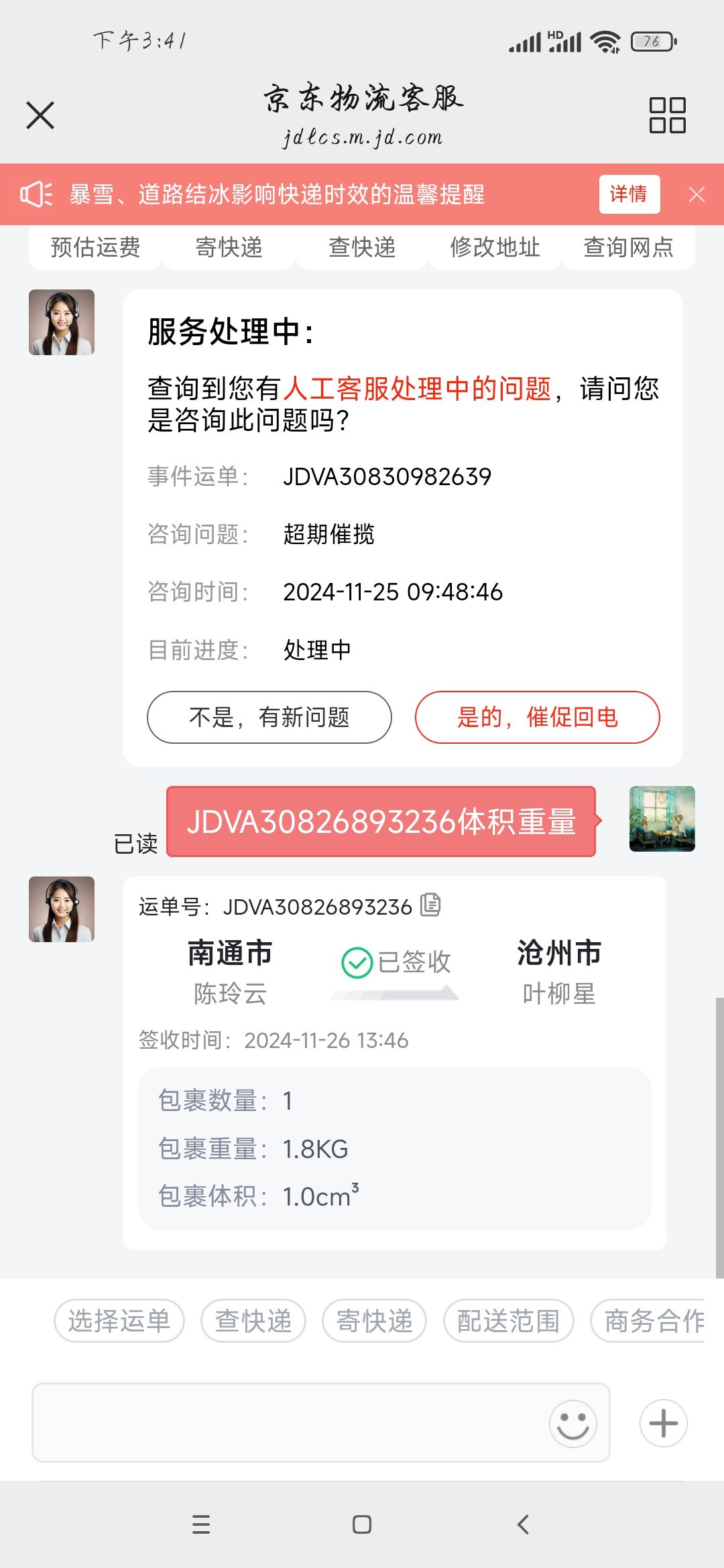Open the emoji picker
Screen dimensions: 724x1568
(x=573, y=1423)
